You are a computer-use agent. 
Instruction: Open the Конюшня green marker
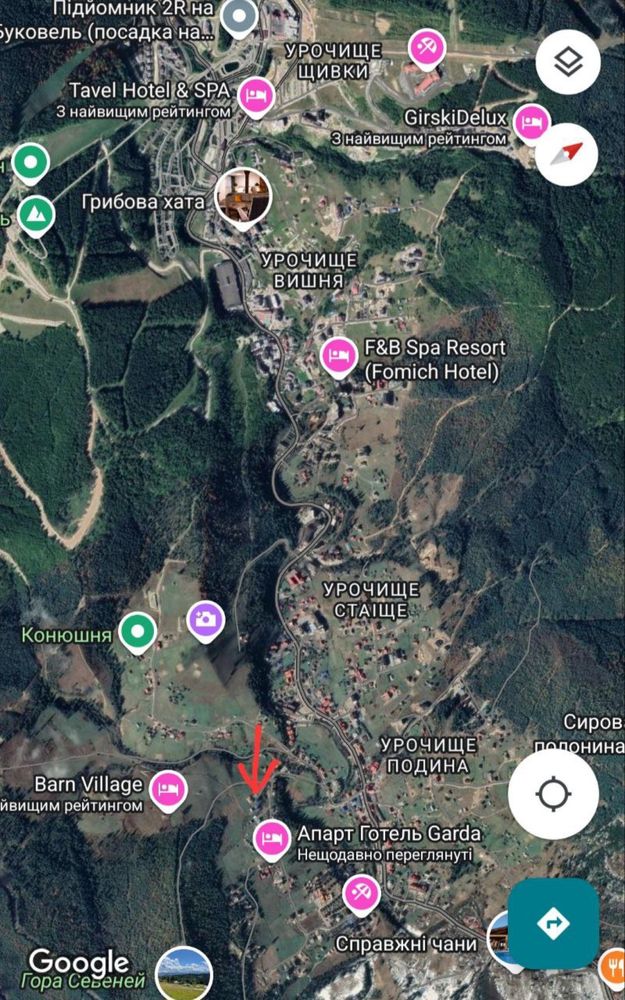point(138,633)
